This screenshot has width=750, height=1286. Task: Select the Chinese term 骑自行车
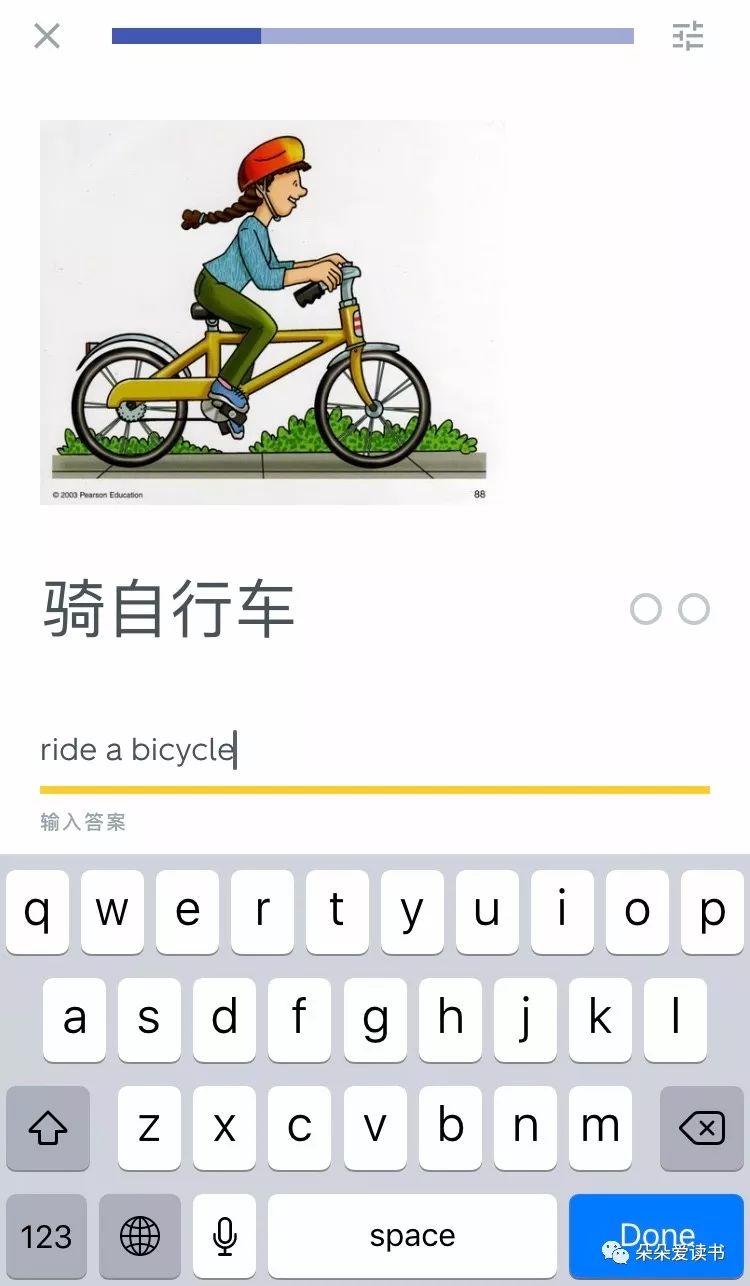coord(166,607)
